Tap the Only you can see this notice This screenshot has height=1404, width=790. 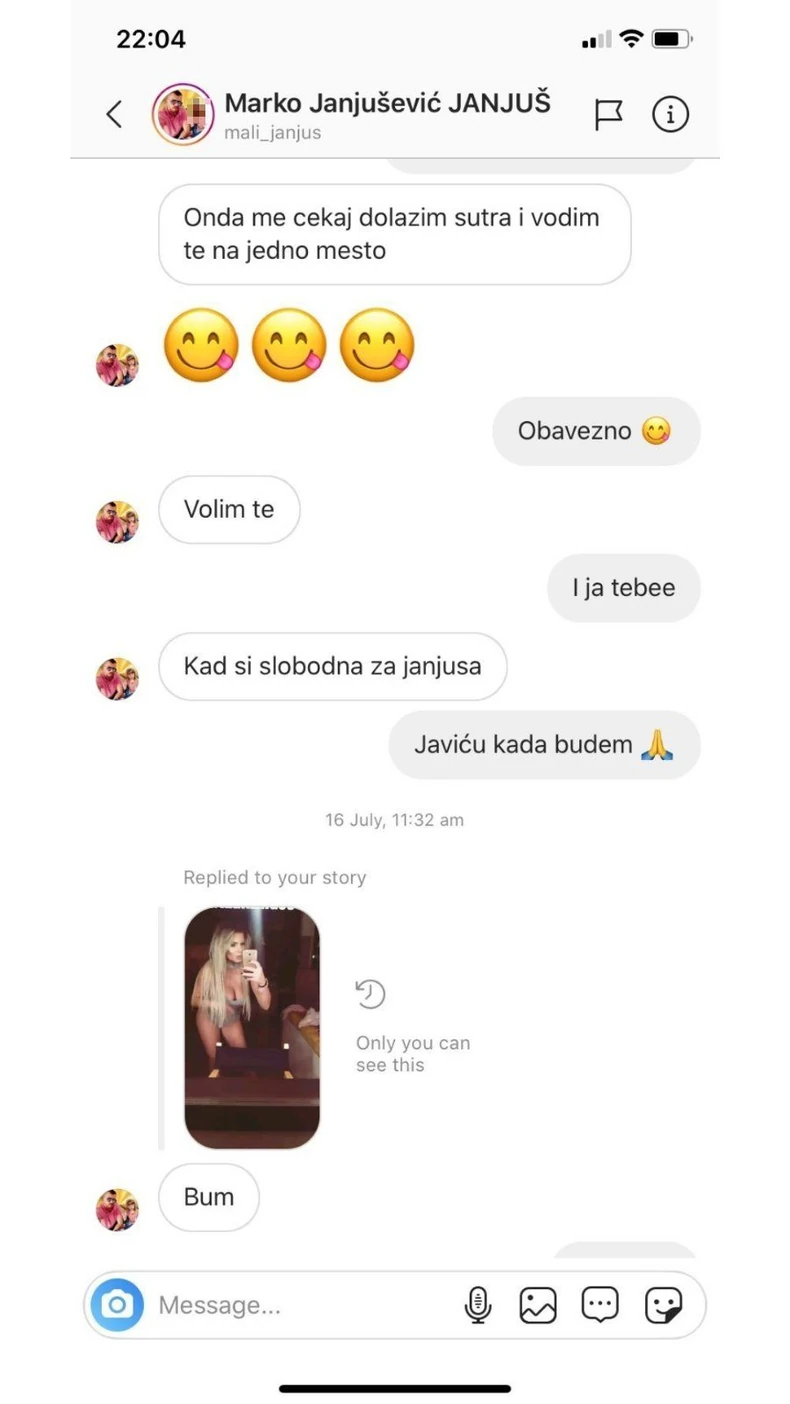[x=413, y=1054]
